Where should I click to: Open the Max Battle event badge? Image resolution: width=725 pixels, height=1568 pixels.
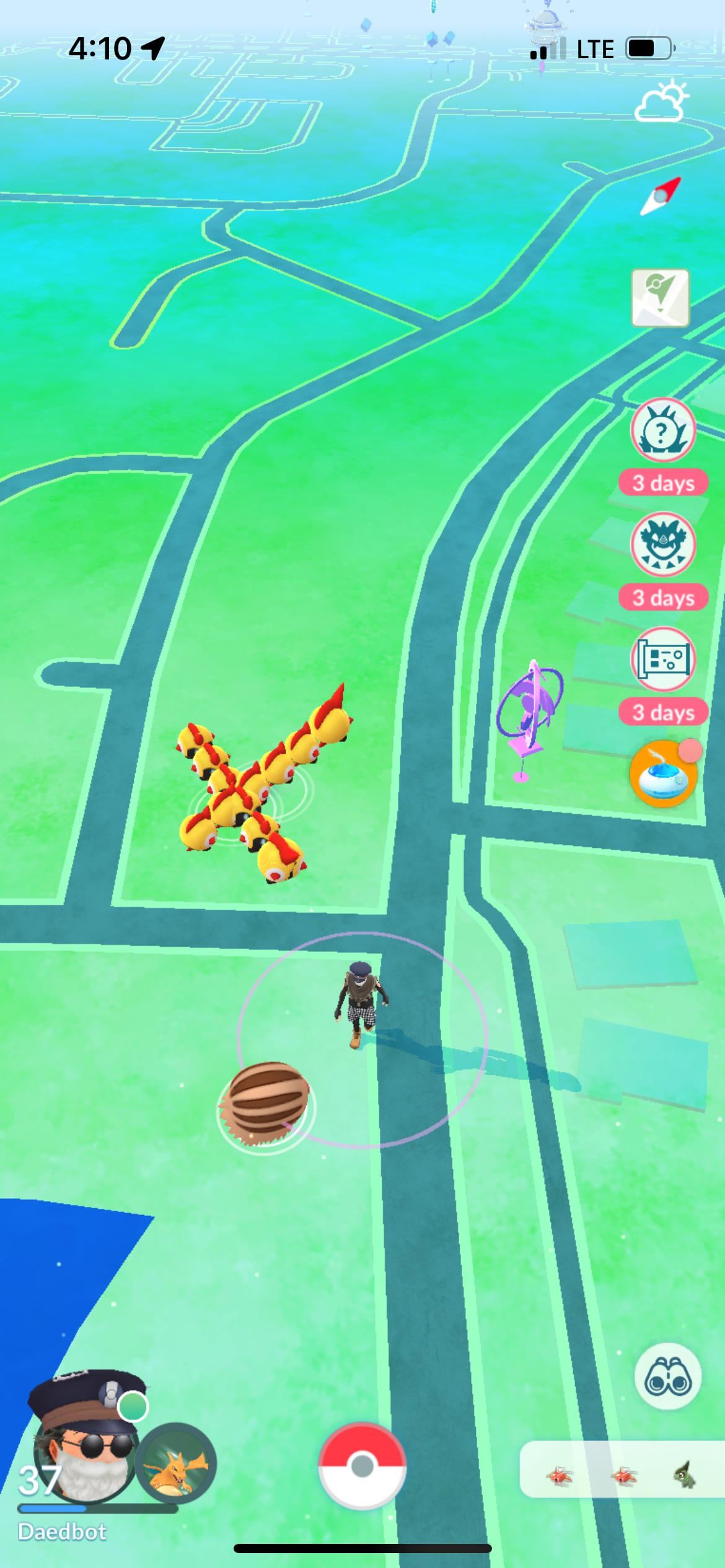(x=662, y=545)
